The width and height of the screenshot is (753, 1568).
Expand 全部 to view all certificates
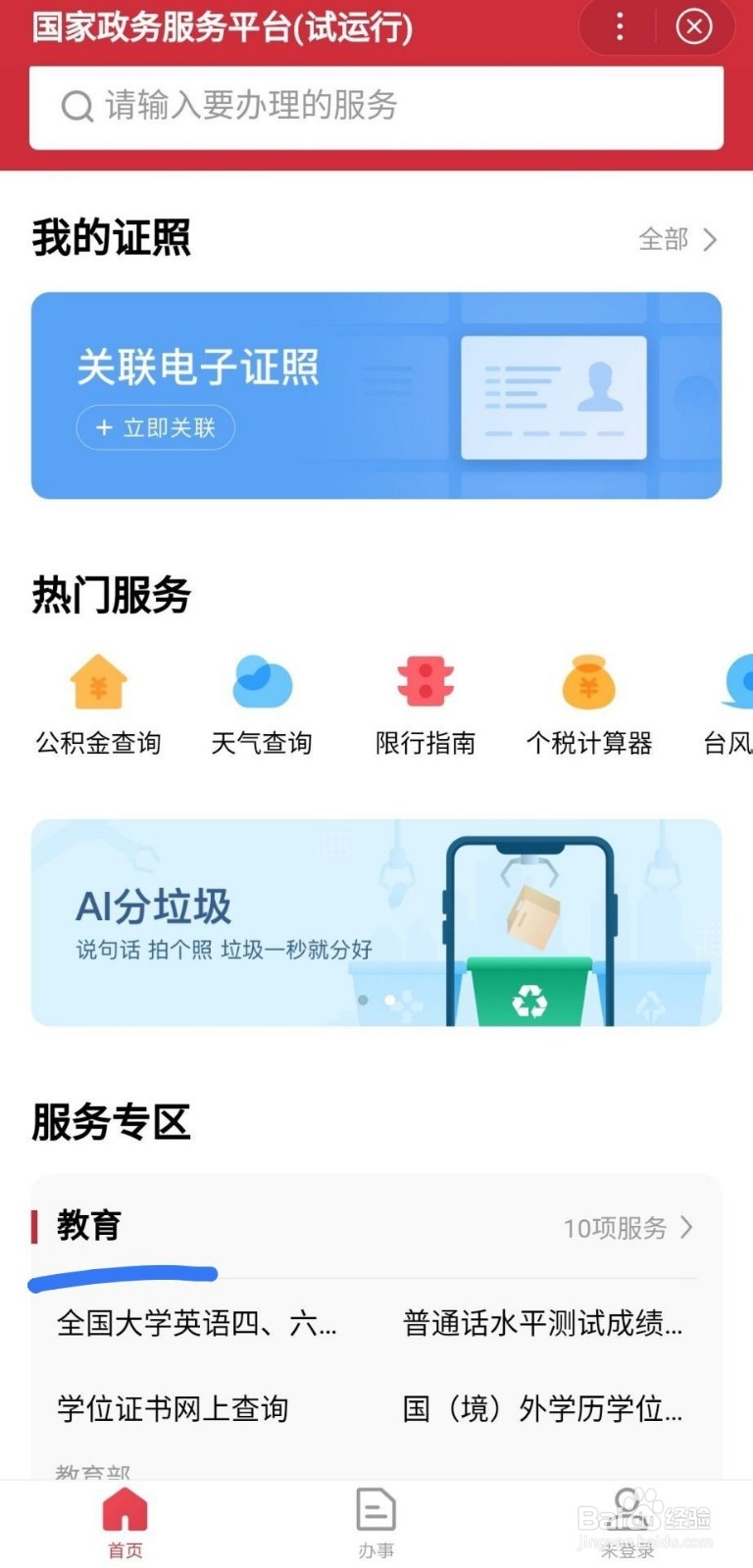click(678, 239)
